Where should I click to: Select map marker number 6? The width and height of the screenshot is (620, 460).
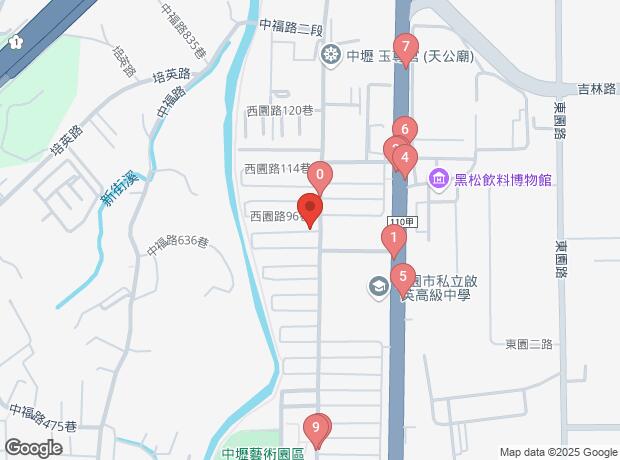404,129
